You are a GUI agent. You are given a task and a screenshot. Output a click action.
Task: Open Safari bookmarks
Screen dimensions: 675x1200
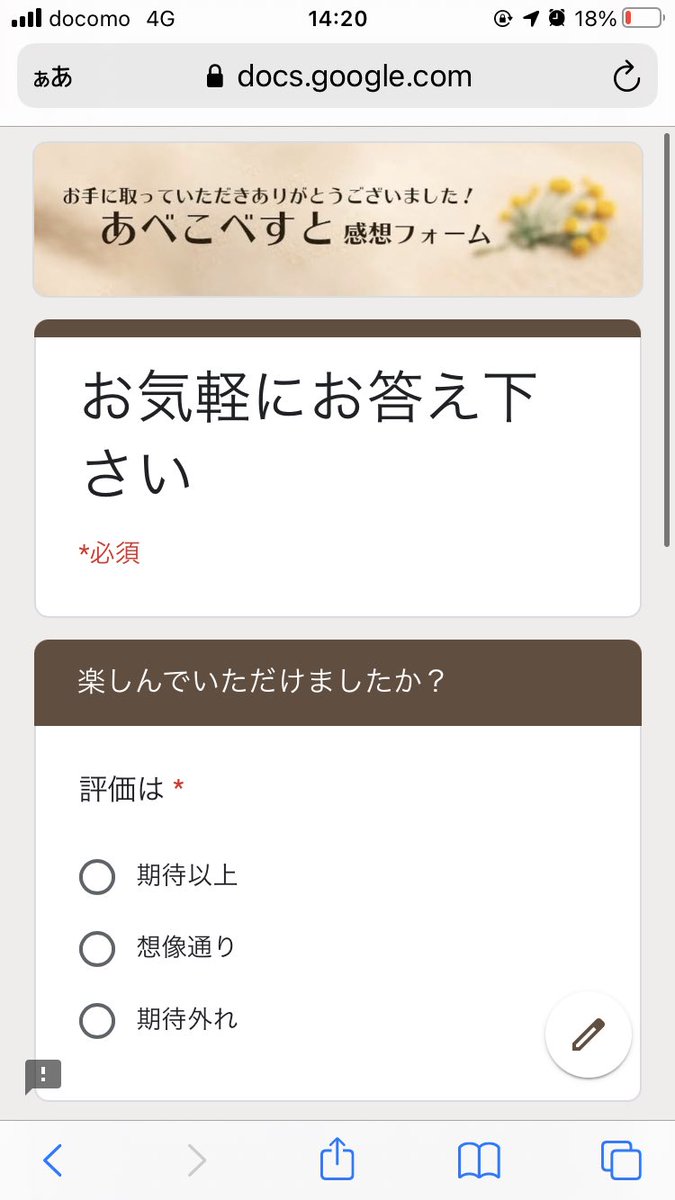coord(479,1160)
